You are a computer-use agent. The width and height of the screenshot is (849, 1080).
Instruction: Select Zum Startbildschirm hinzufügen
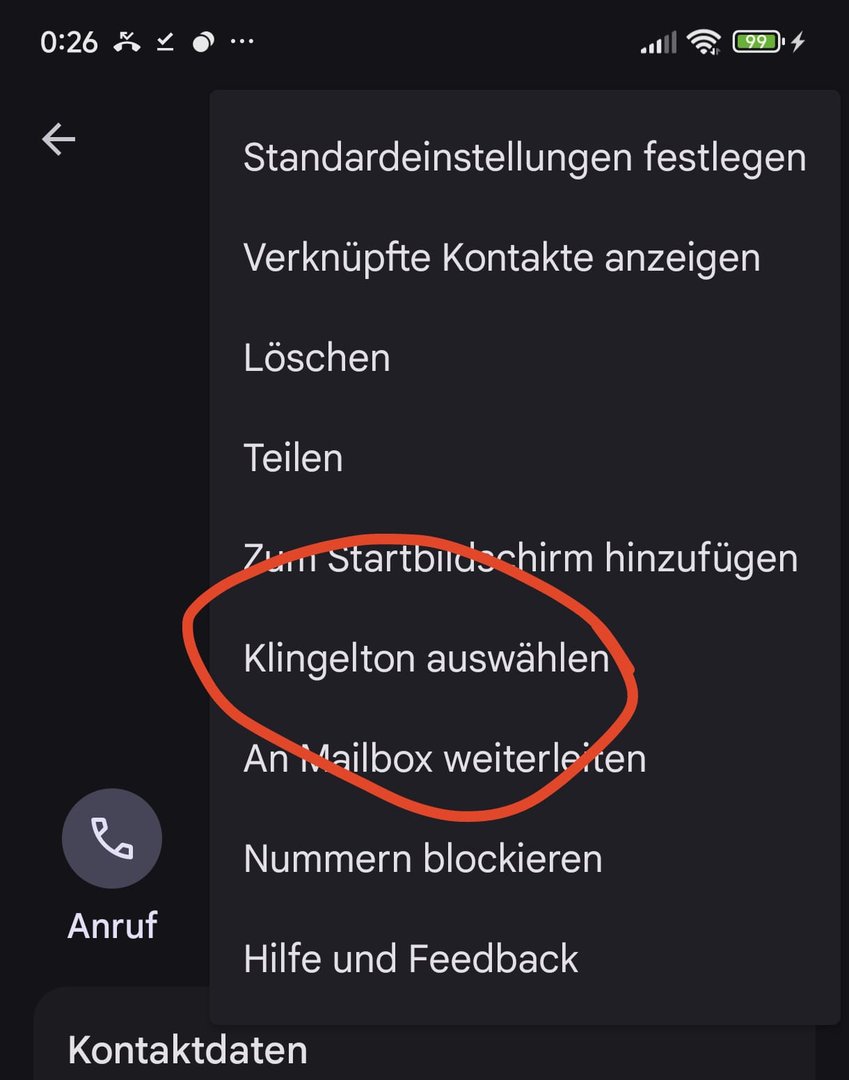pos(520,558)
